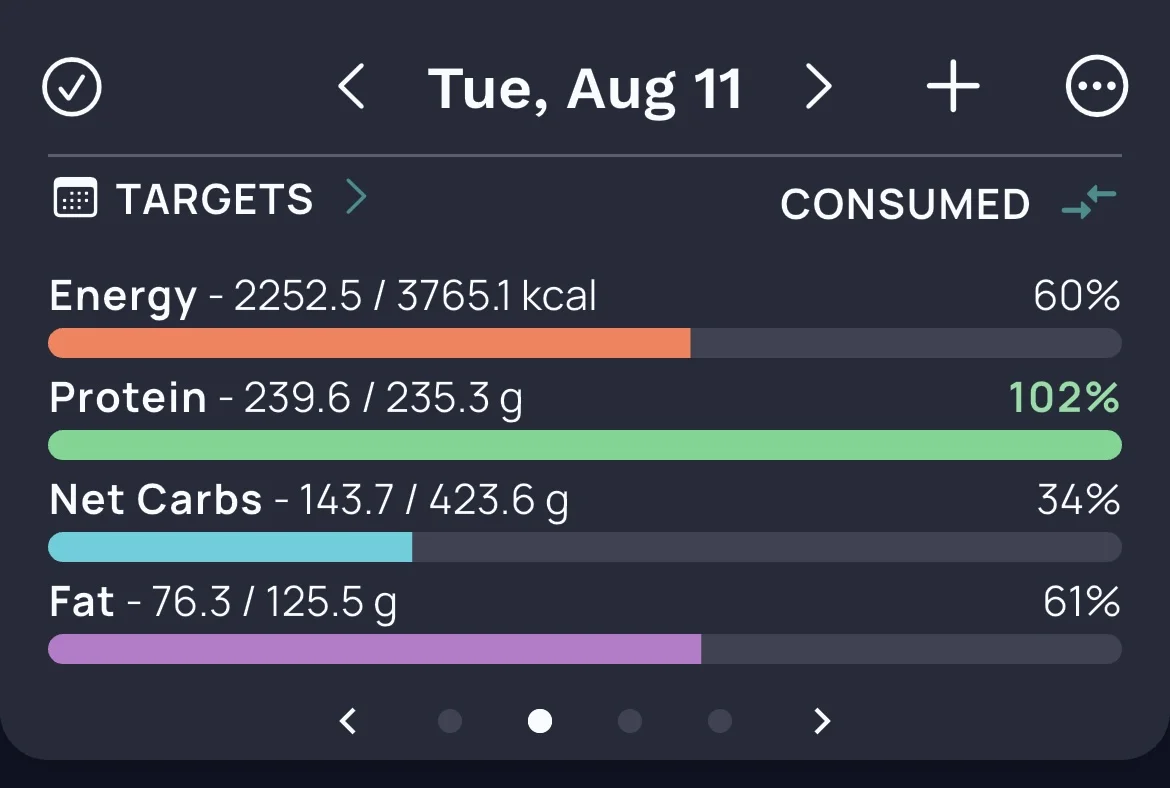1170x788 pixels.
Task: Go to the previous summary page
Action: [348, 721]
